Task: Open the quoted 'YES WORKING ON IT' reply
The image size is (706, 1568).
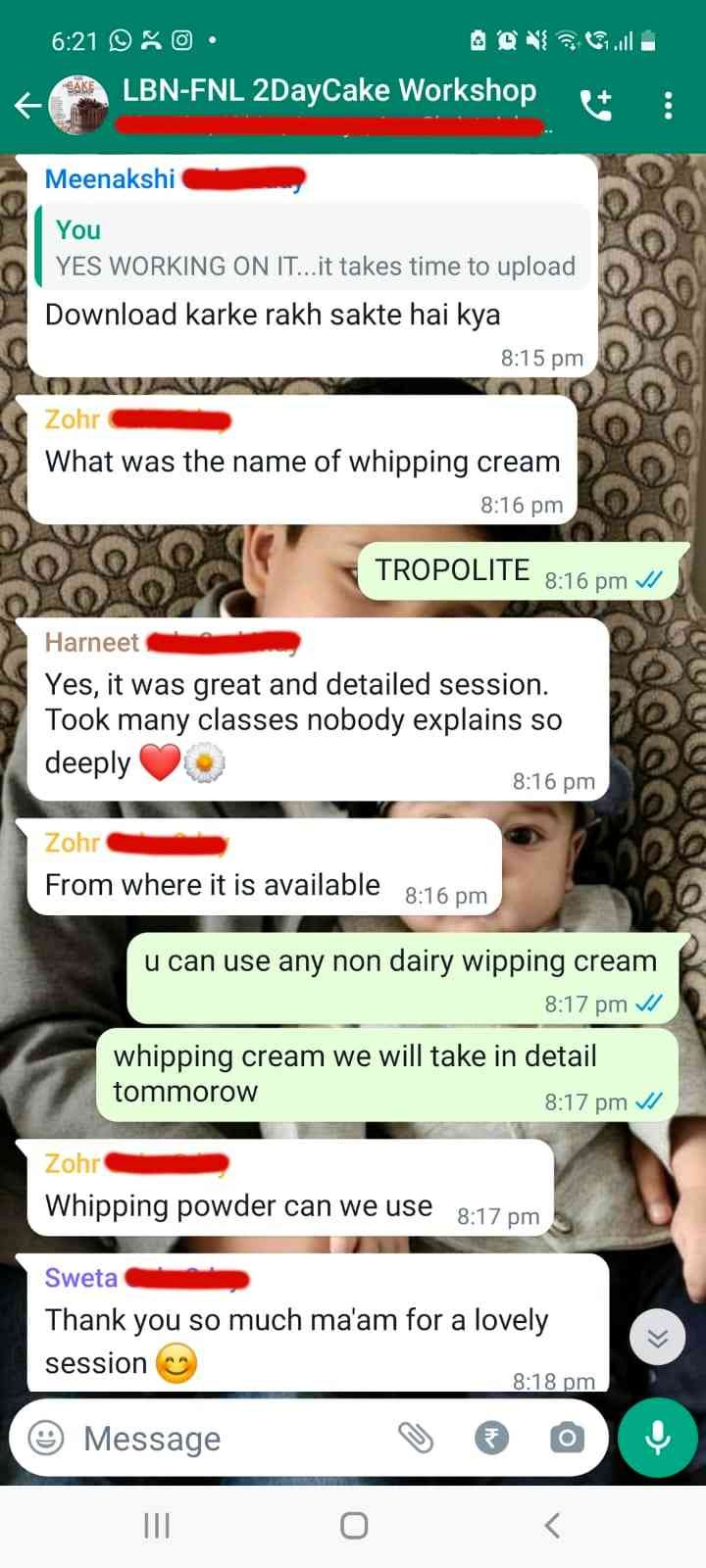Action: click(x=314, y=248)
